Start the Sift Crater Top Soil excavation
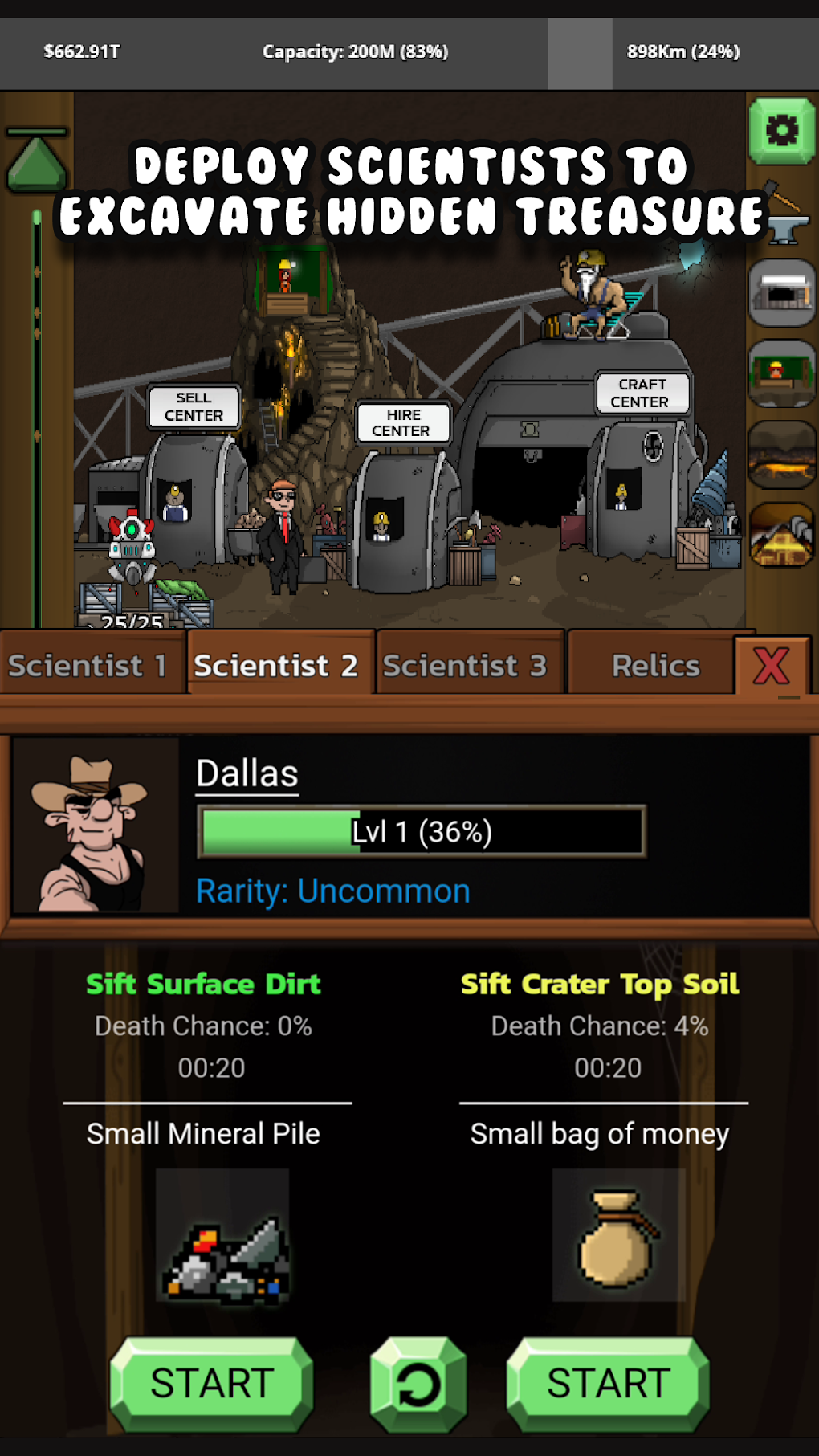819x1456 pixels. 608,1383
